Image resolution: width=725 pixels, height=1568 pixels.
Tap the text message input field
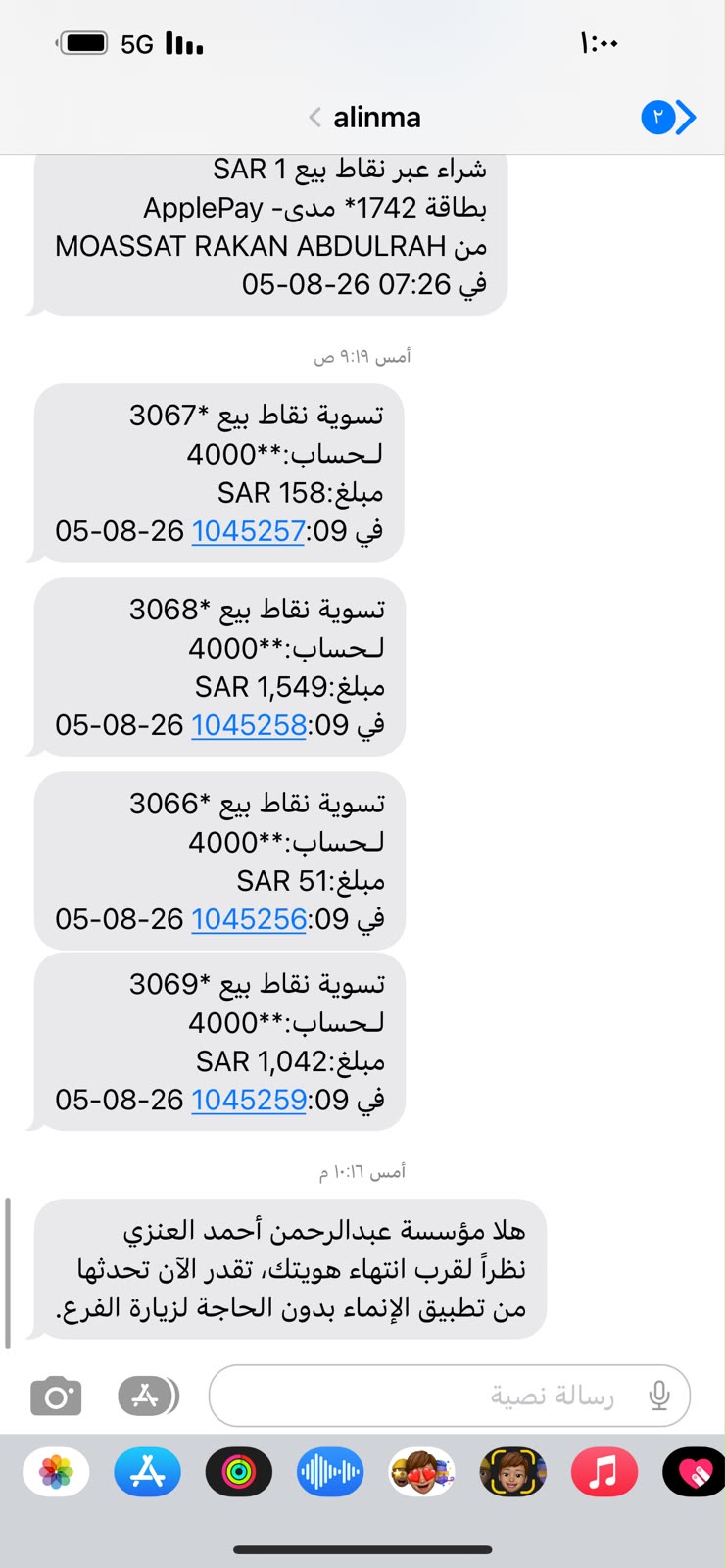pyautogui.click(x=450, y=1396)
